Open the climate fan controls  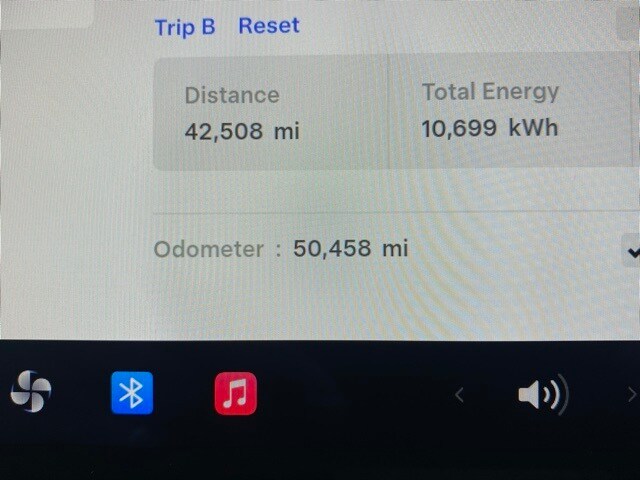(x=31, y=392)
